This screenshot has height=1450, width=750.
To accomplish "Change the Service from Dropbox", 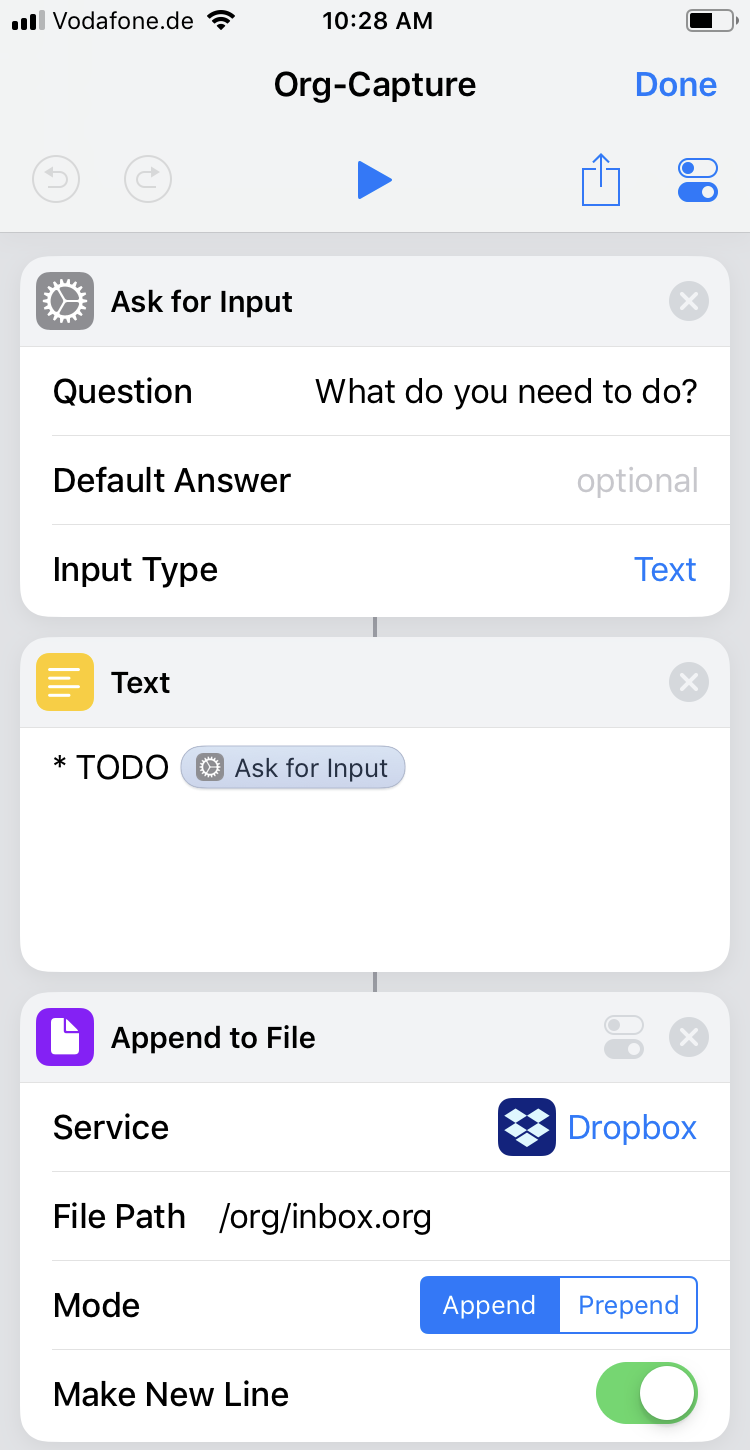I will pyautogui.click(x=597, y=1127).
